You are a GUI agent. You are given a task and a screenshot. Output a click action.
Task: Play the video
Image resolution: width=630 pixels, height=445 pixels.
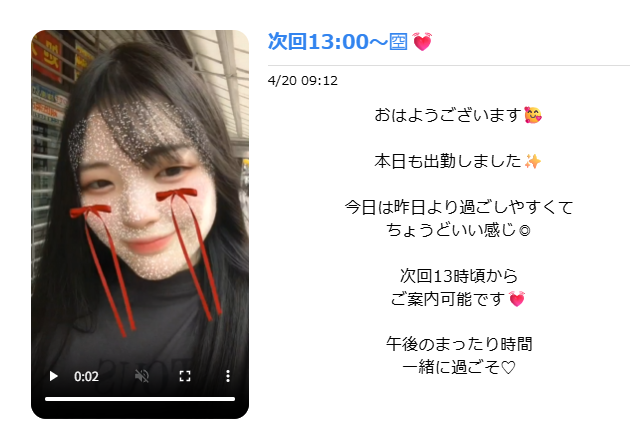pyautogui.click(x=53, y=377)
